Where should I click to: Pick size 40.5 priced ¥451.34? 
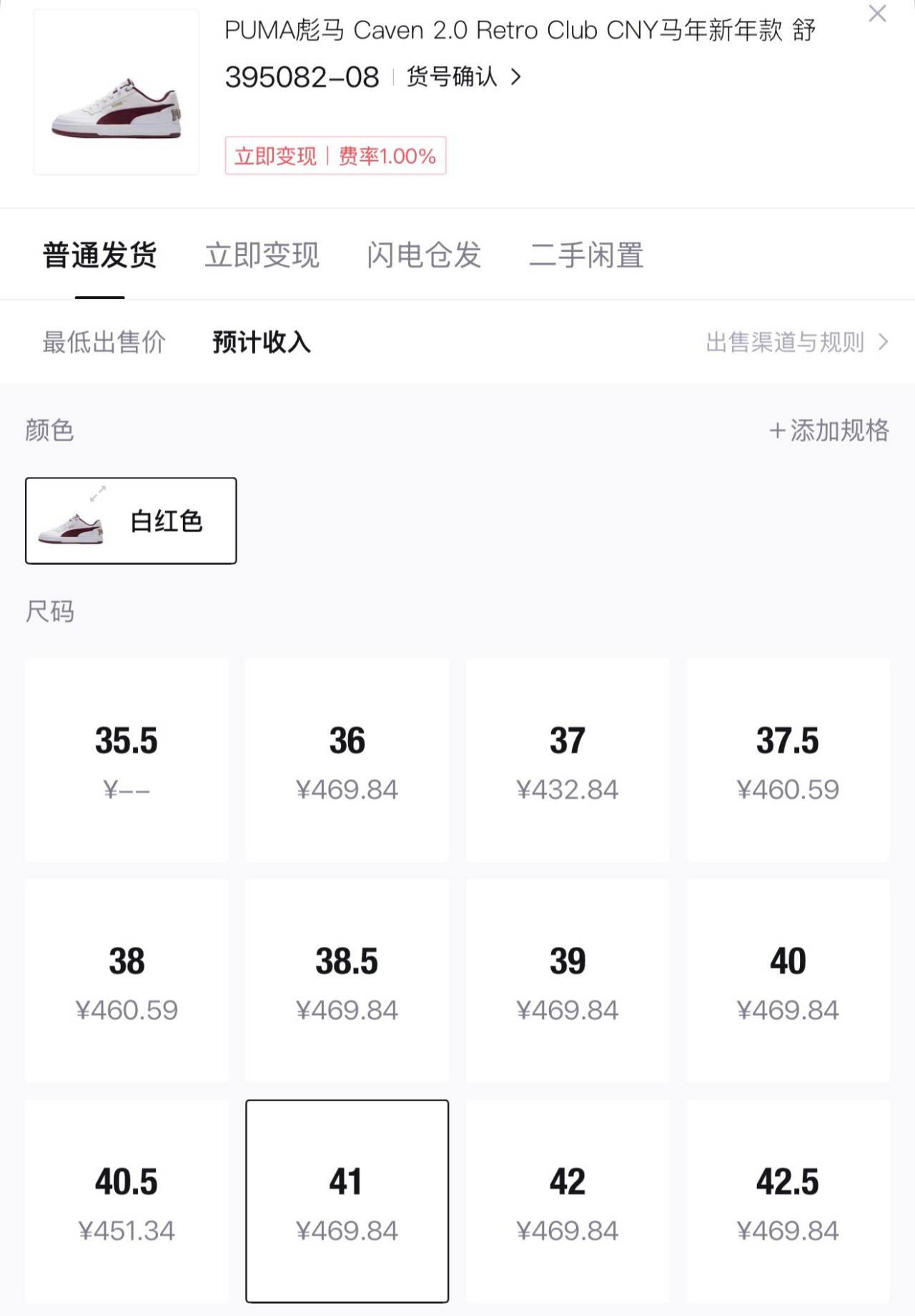[x=127, y=1201]
